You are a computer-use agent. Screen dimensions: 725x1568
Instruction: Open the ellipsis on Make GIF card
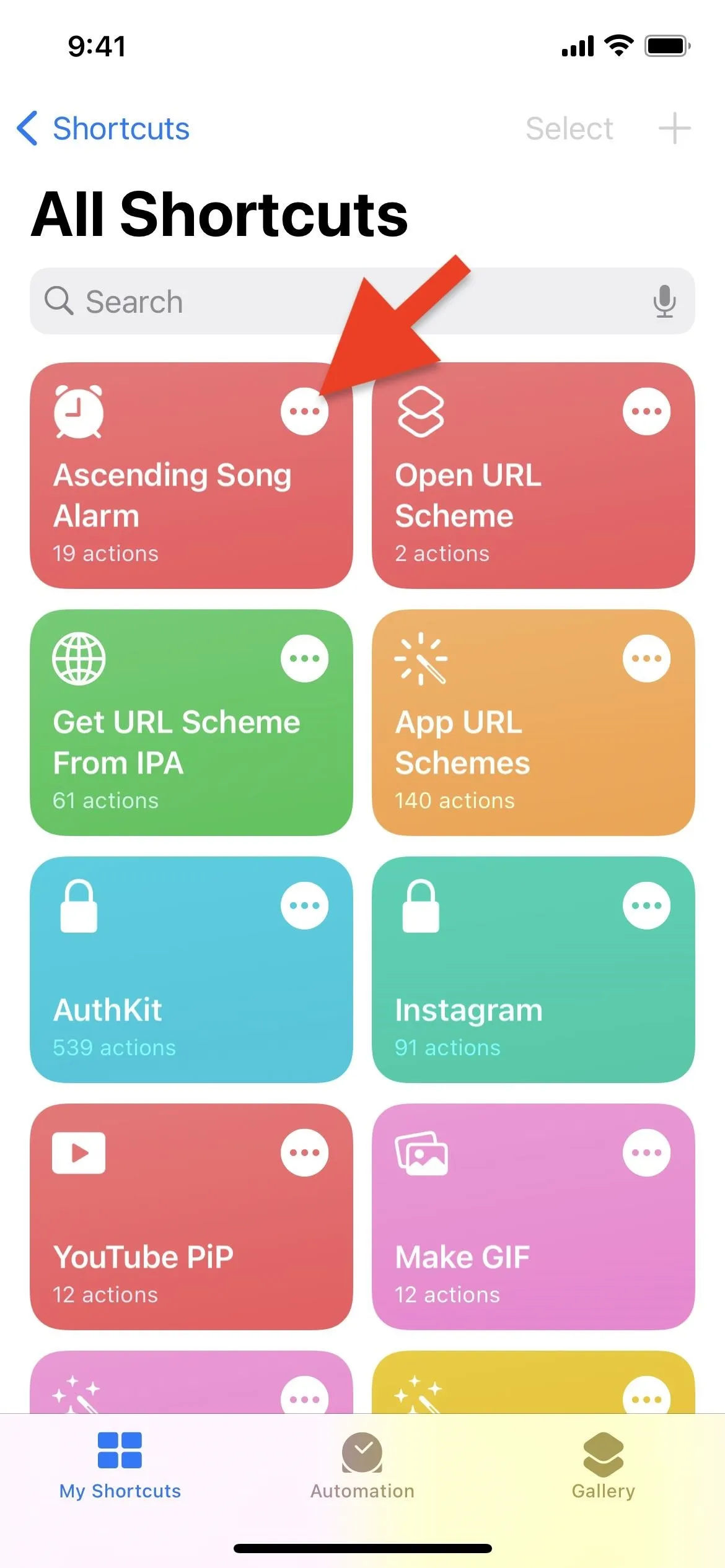tap(646, 1152)
